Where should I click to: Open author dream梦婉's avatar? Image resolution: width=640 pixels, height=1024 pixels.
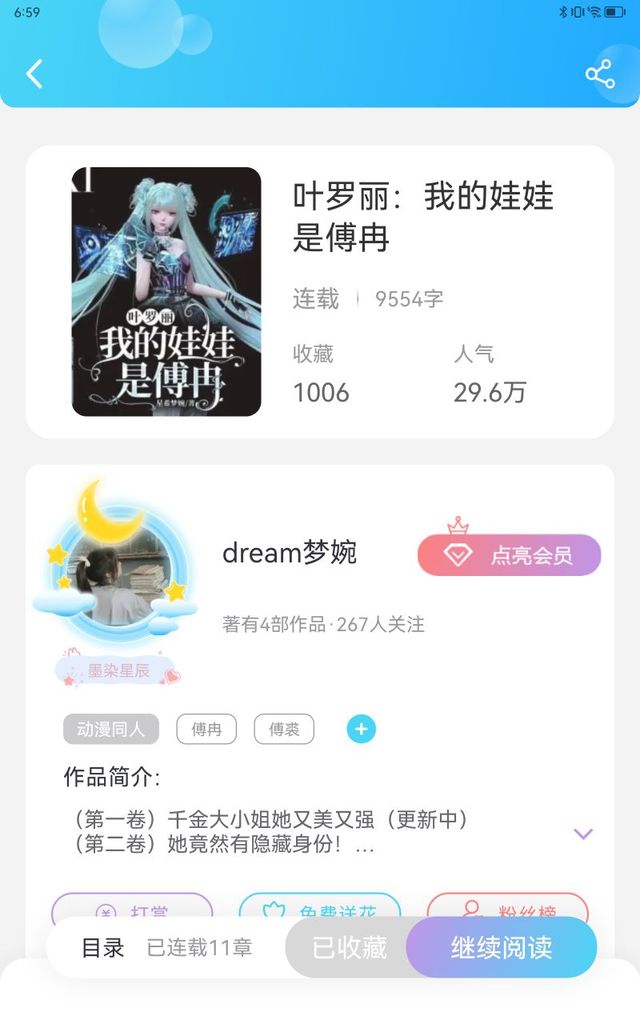pyautogui.click(x=117, y=573)
